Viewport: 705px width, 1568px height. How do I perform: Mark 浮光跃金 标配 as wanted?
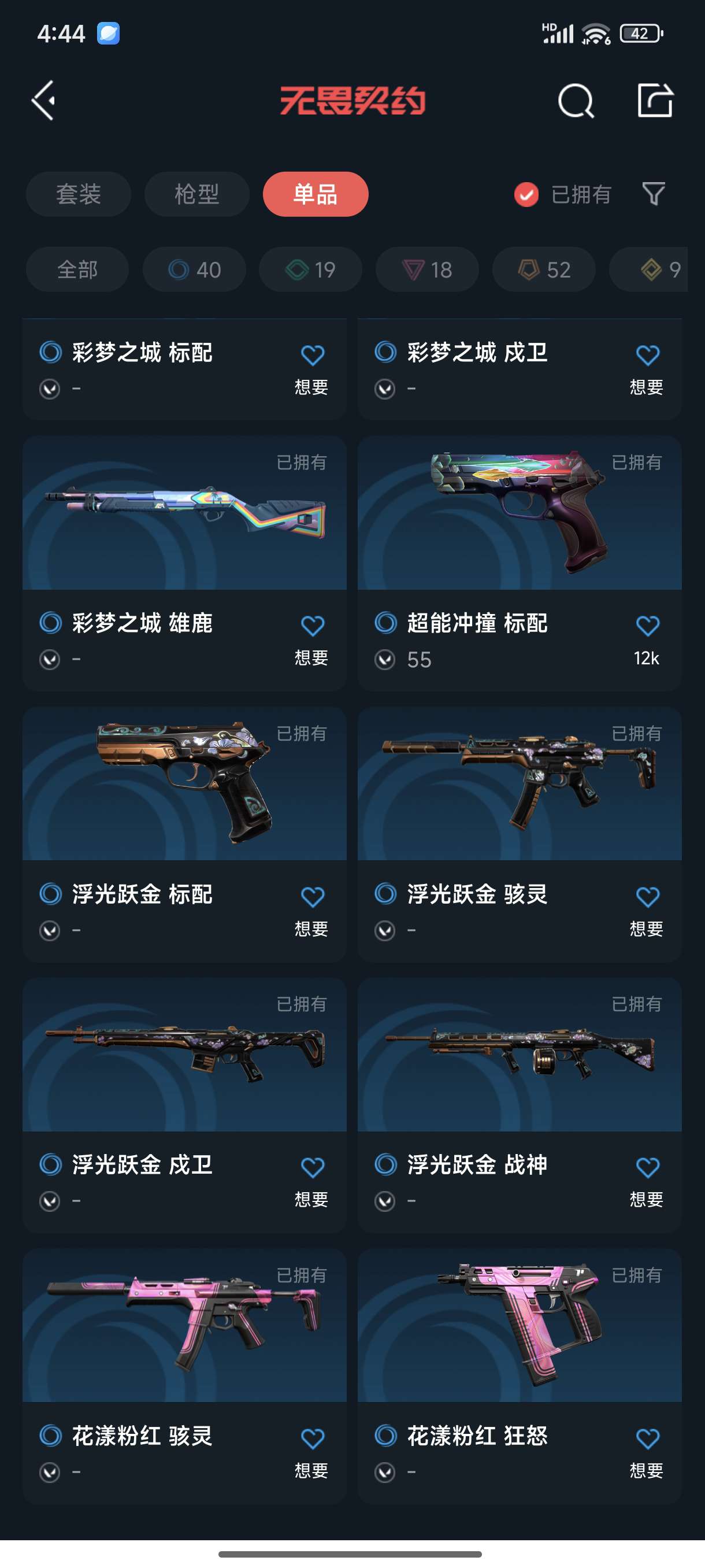click(312, 897)
